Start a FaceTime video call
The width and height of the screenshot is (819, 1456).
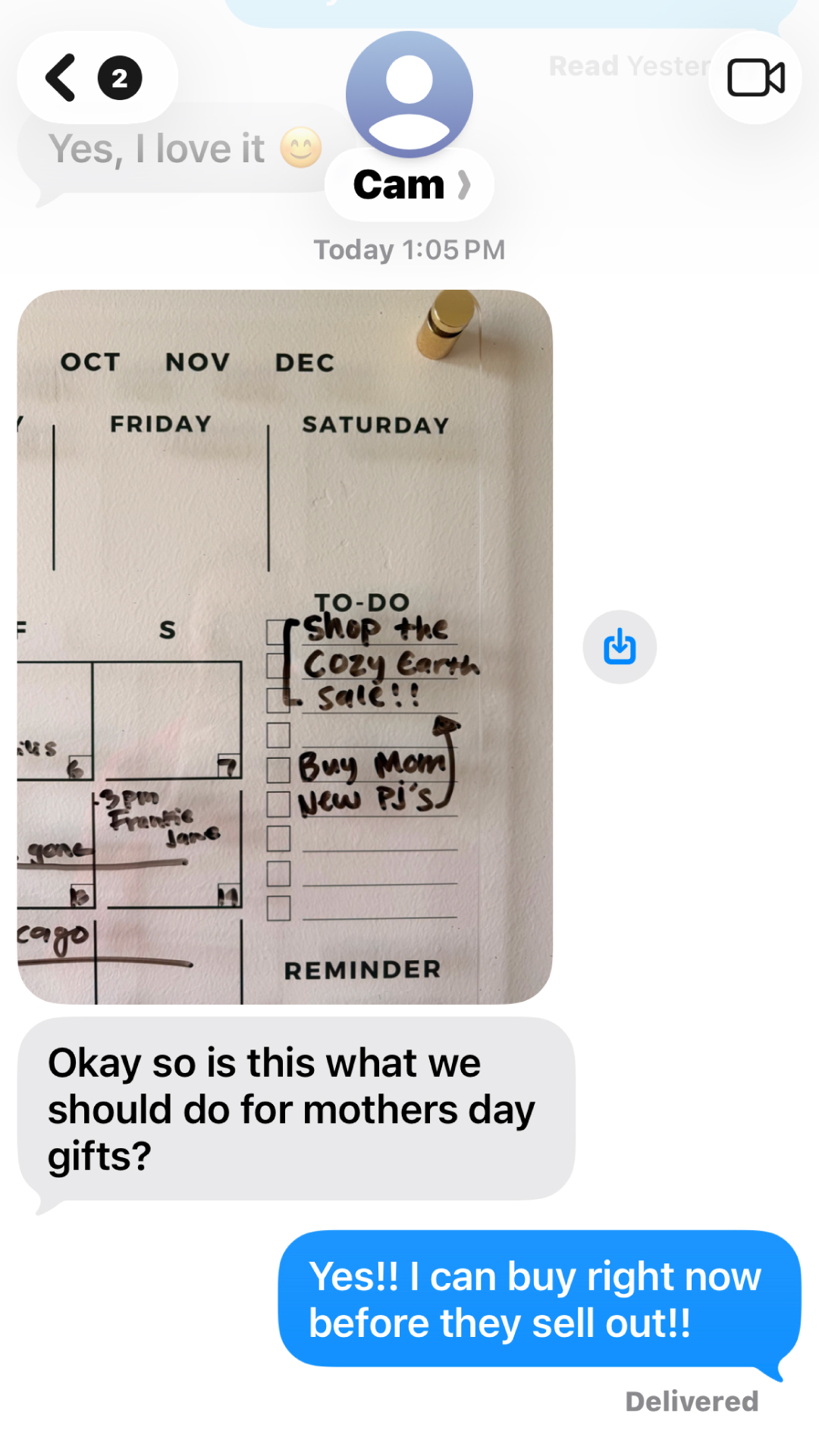(x=755, y=77)
